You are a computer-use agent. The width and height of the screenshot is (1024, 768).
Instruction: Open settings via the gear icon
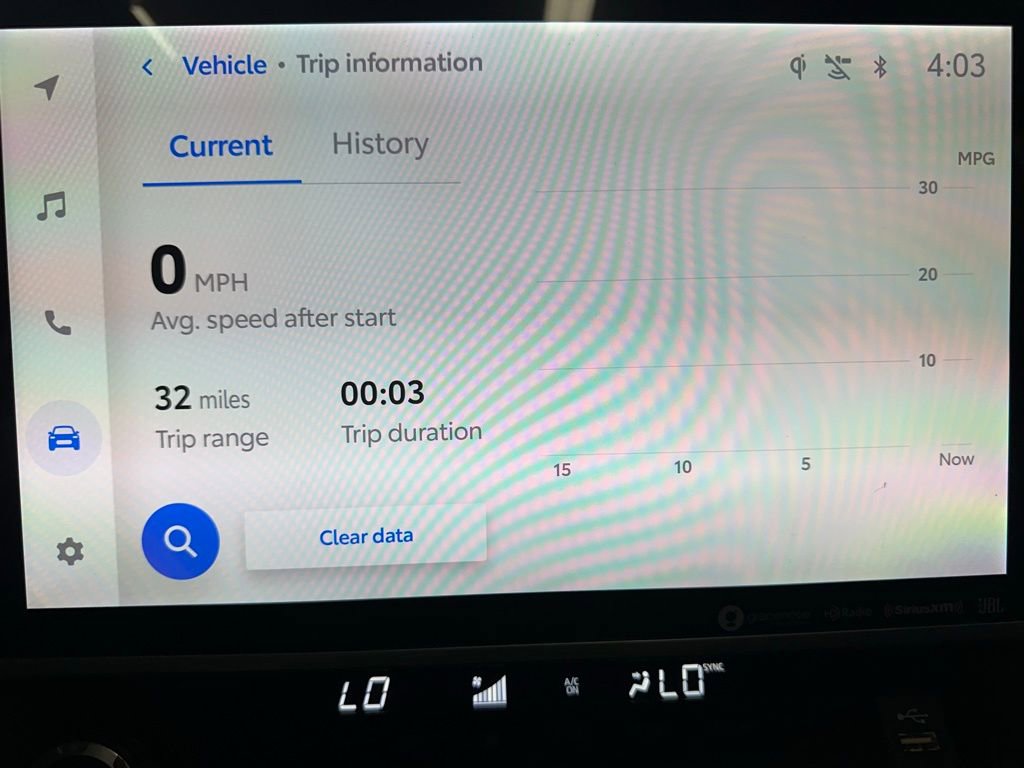pyautogui.click(x=69, y=551)
